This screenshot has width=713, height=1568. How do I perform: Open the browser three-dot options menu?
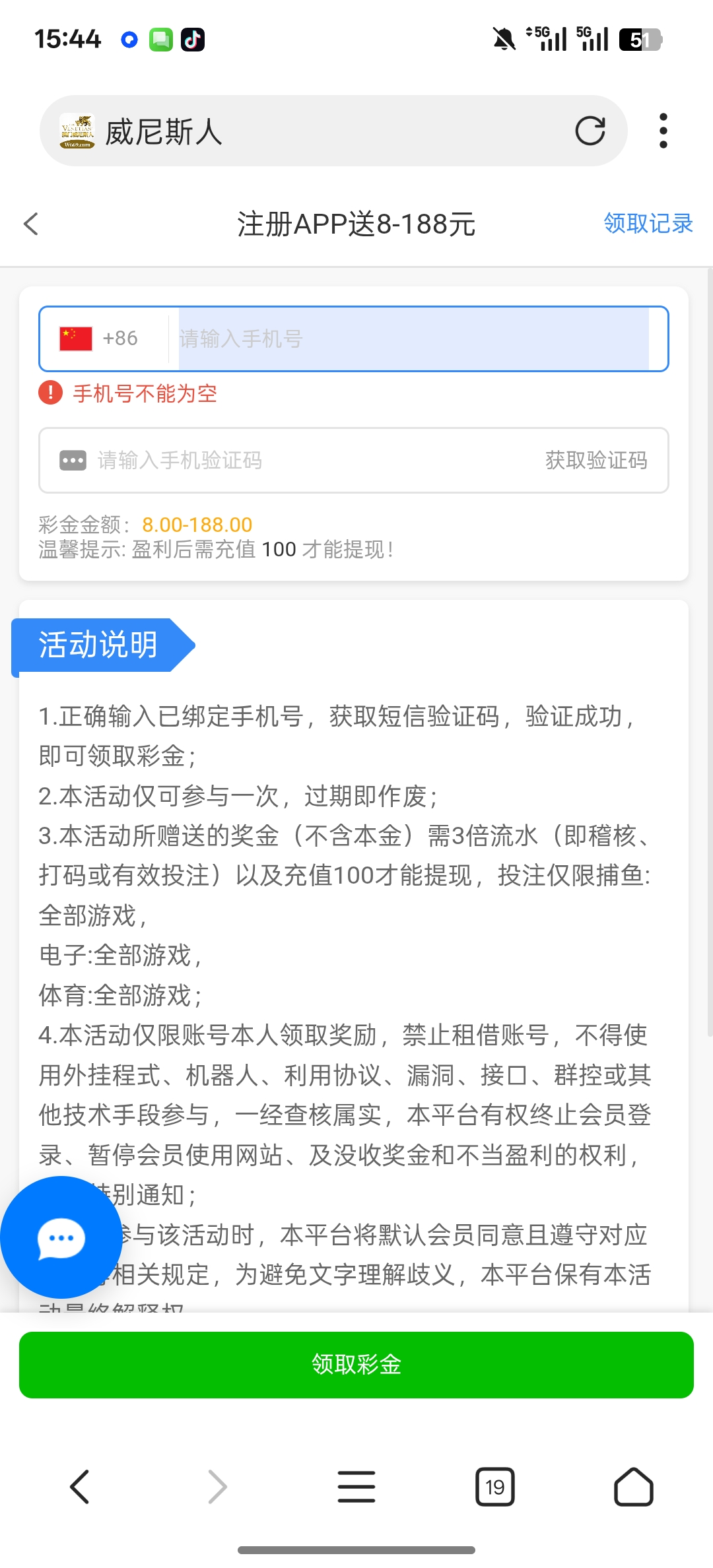click(x=663, y=130)
